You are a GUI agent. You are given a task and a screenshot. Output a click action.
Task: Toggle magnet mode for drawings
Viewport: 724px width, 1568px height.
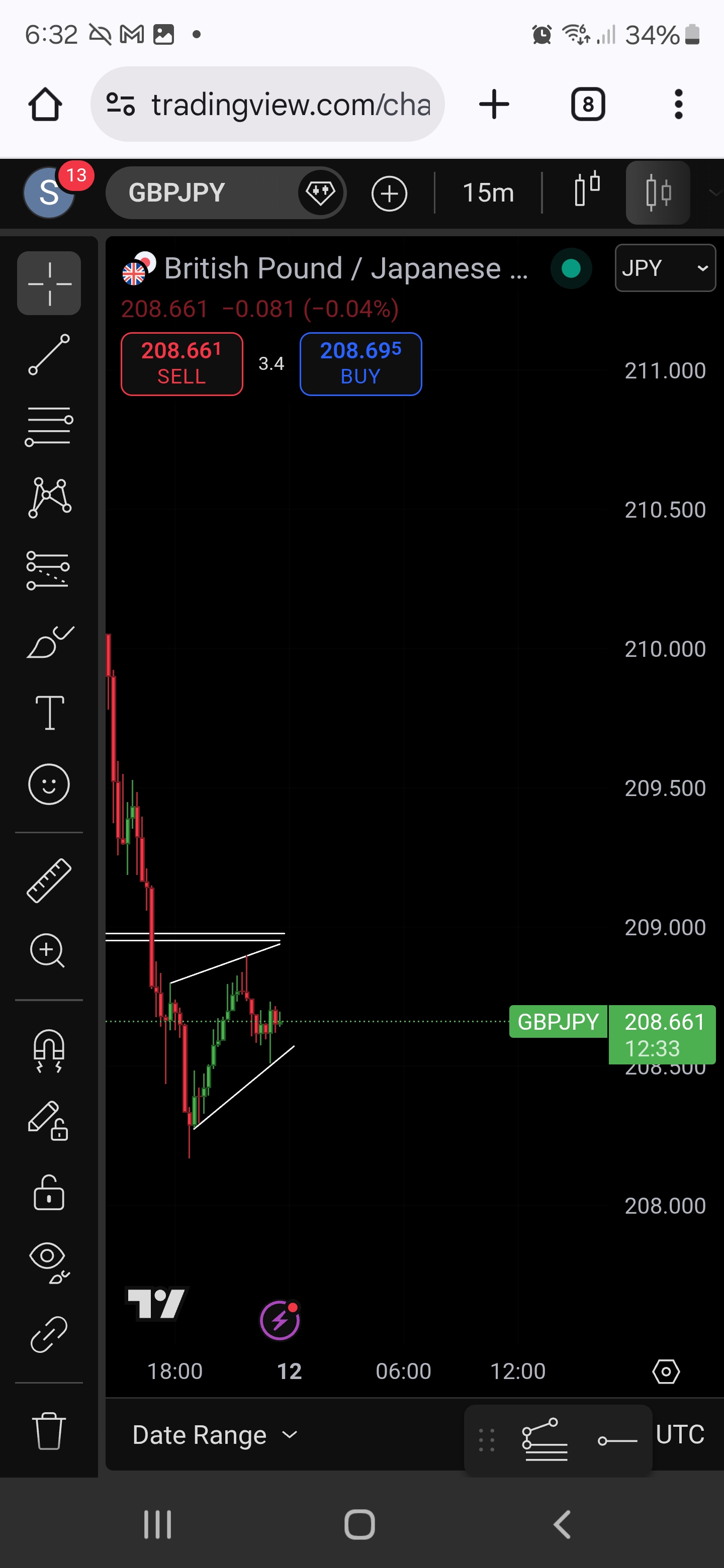[49, 1050]
